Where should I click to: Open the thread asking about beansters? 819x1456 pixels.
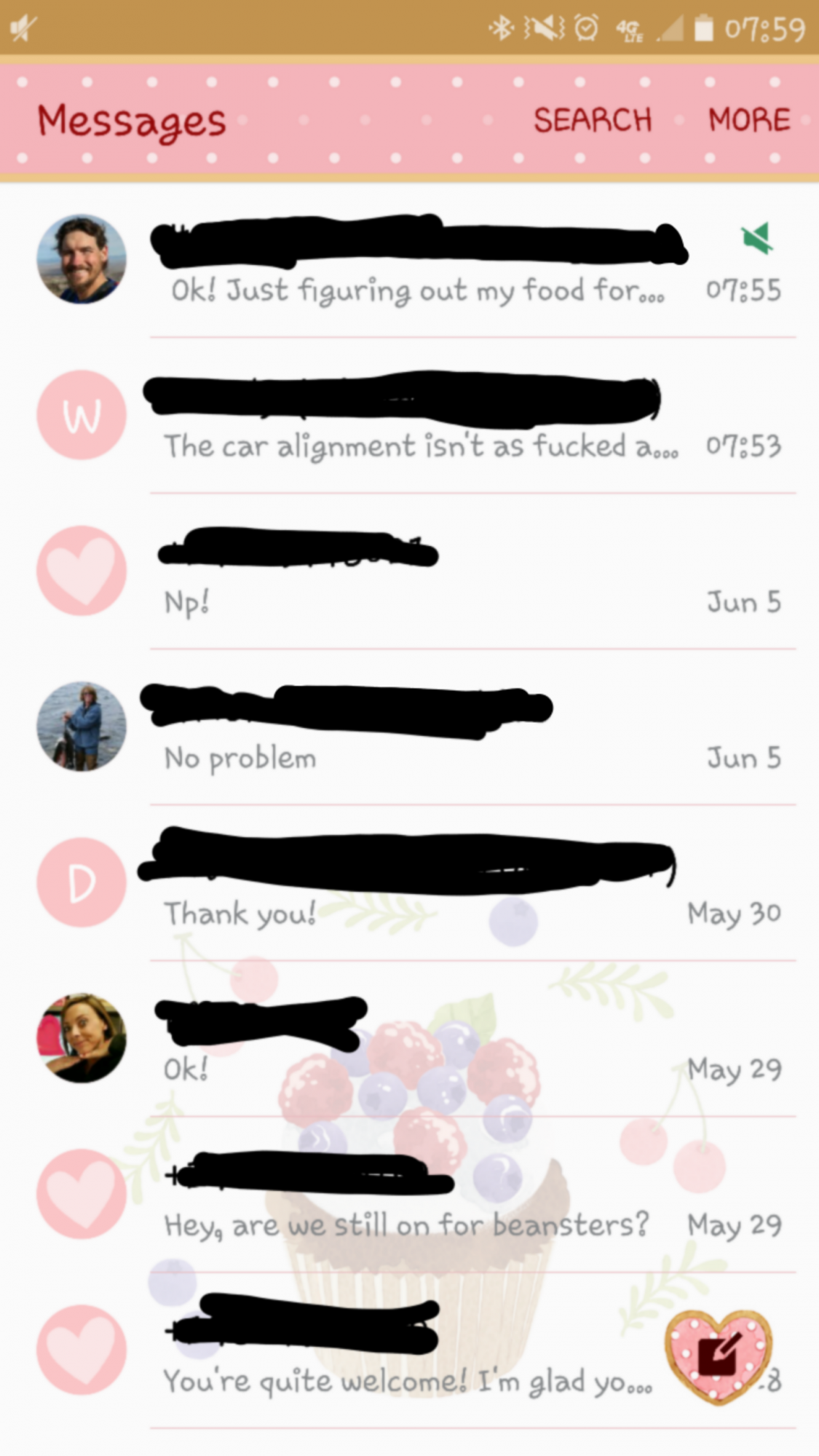tap(406, 1225)
